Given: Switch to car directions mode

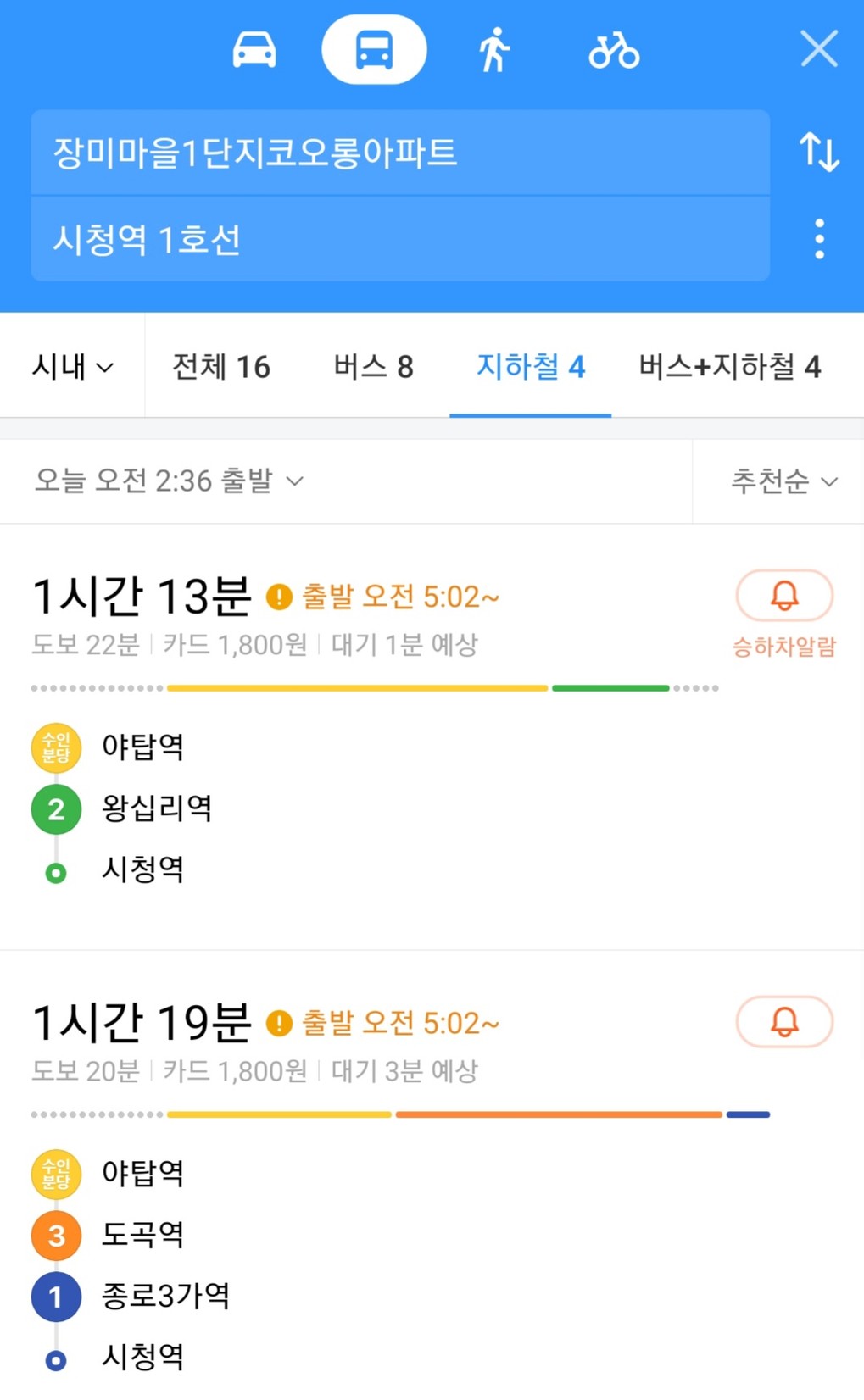Looking at the screenshot, I should (x=254, y=50).
